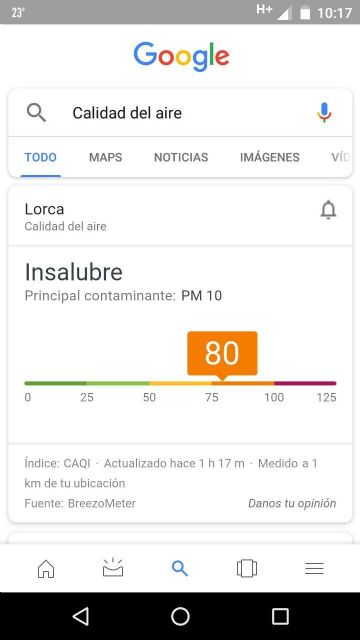This screenshot has width=360, height=640.
Task: Select the search tab in bottom bar
Action: 180,568
